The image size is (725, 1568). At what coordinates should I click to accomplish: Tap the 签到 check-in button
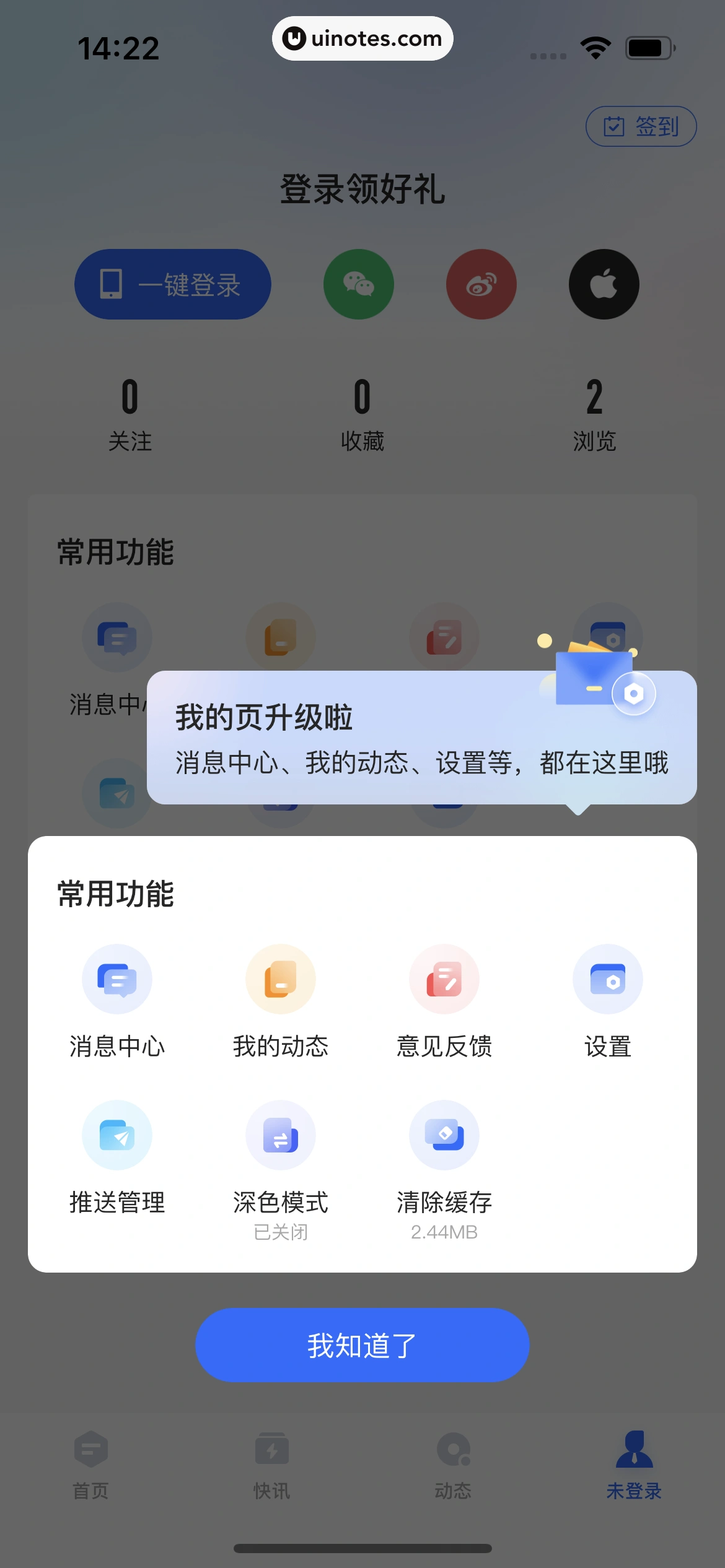click(x=641, y=126)
